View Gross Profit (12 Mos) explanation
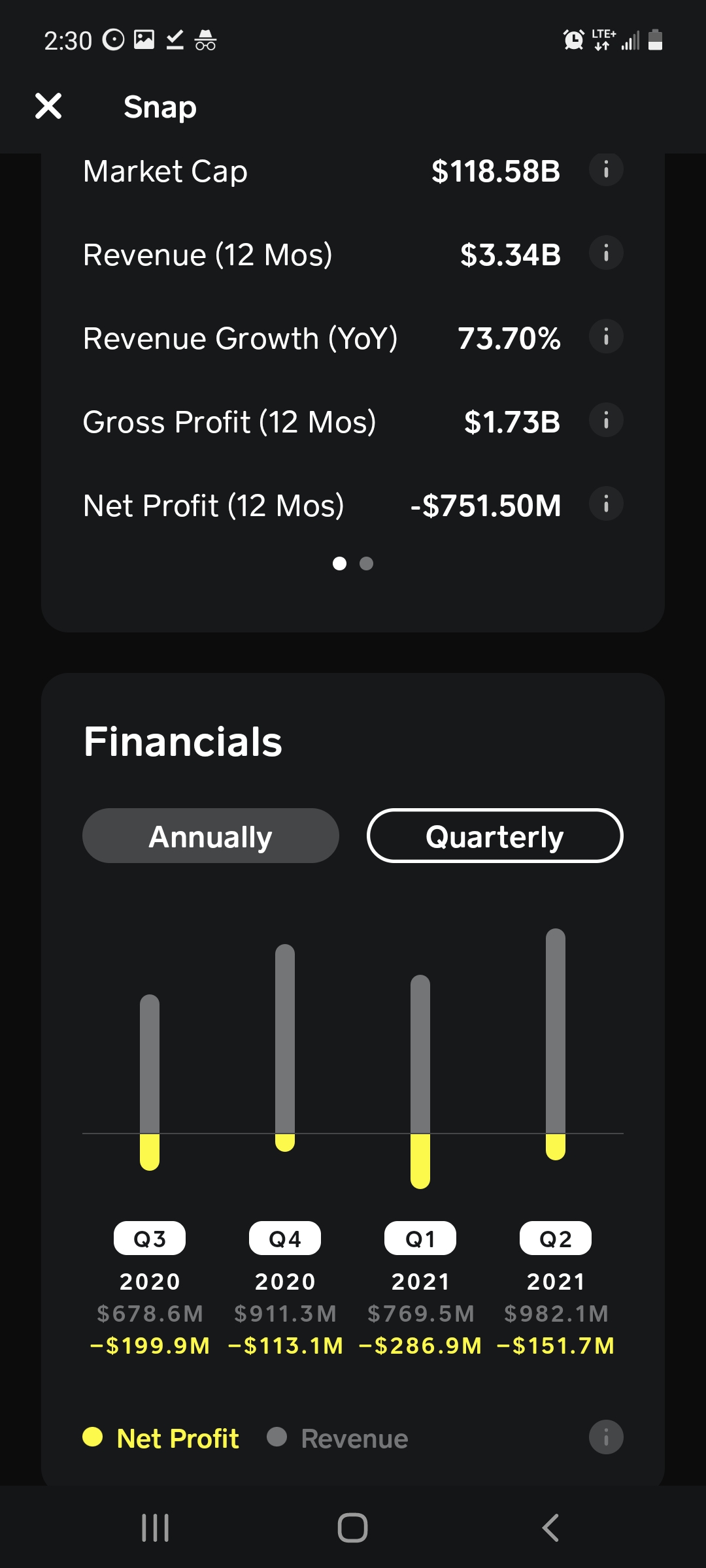Image resolution: width=706 pixels, height=1568 pixels. pos(606,421)
